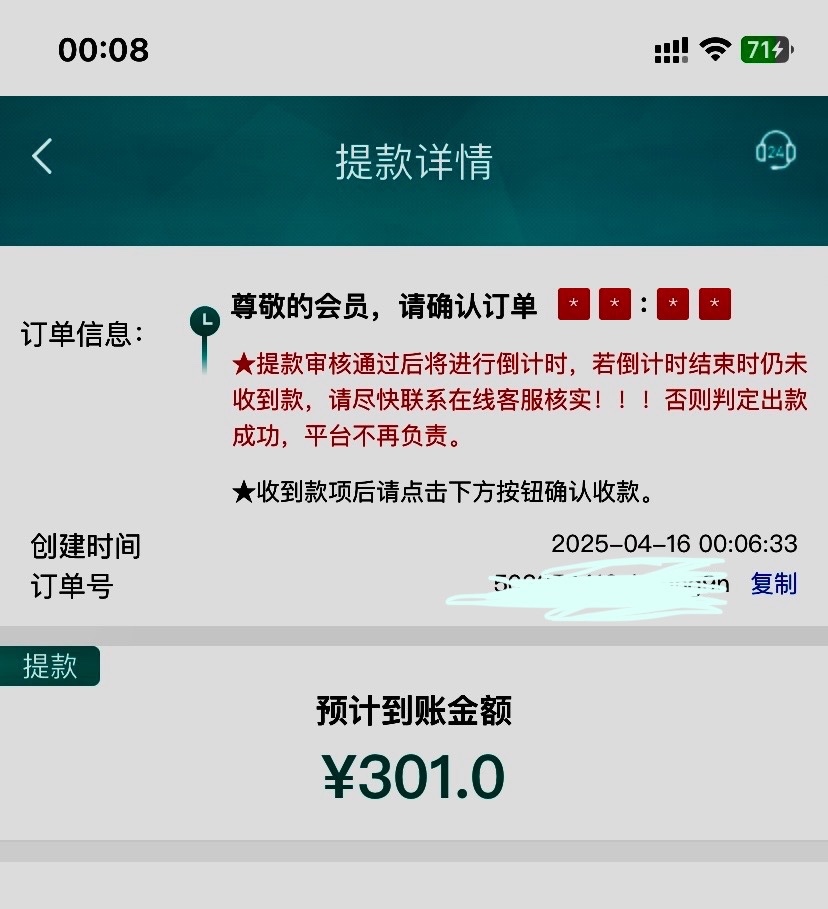This screenshot has height=909, width=828.
Task: Copy the order number via 复制
Action: (773, 584)
